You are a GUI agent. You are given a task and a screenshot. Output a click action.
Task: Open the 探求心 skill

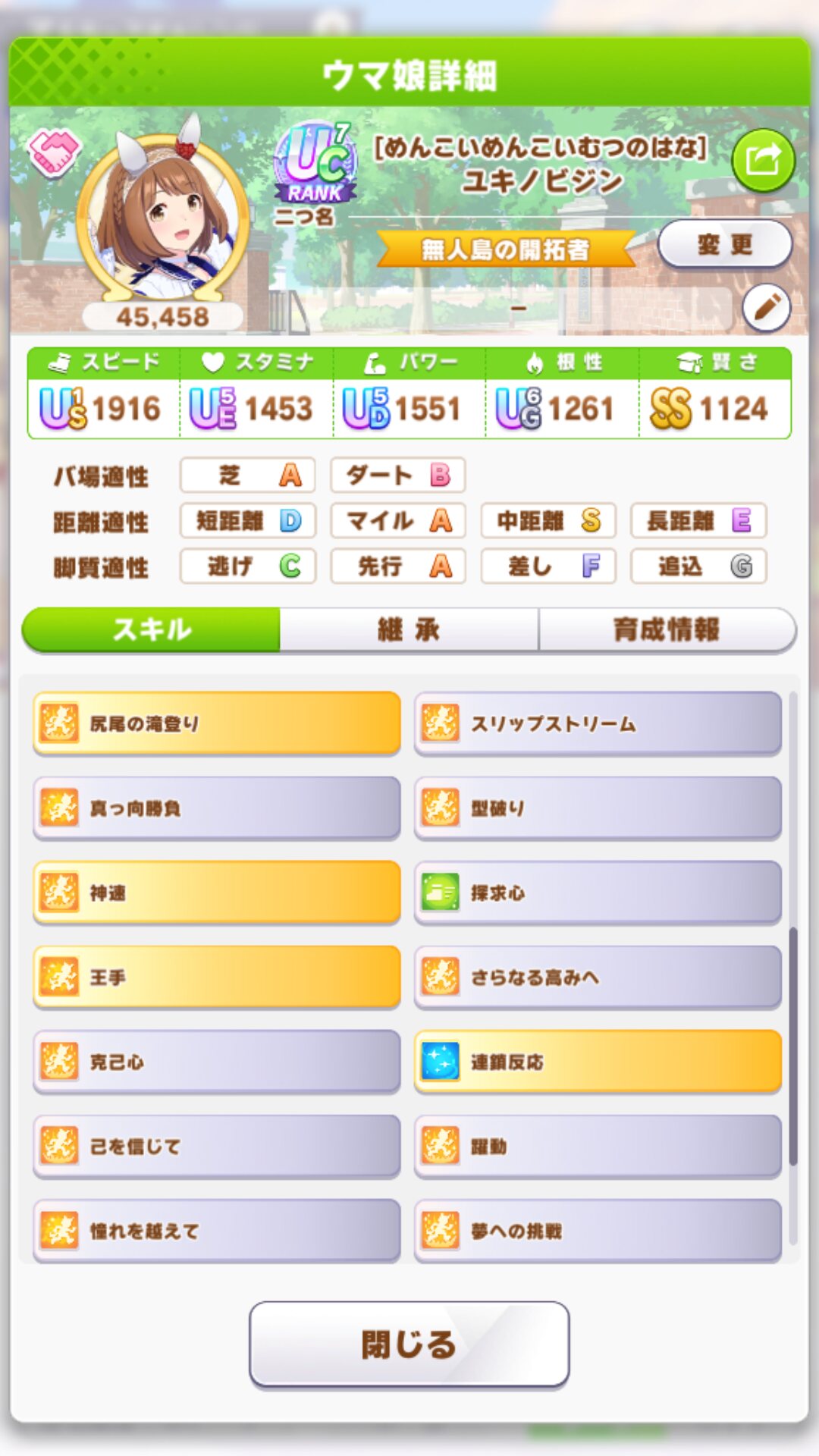598,893
